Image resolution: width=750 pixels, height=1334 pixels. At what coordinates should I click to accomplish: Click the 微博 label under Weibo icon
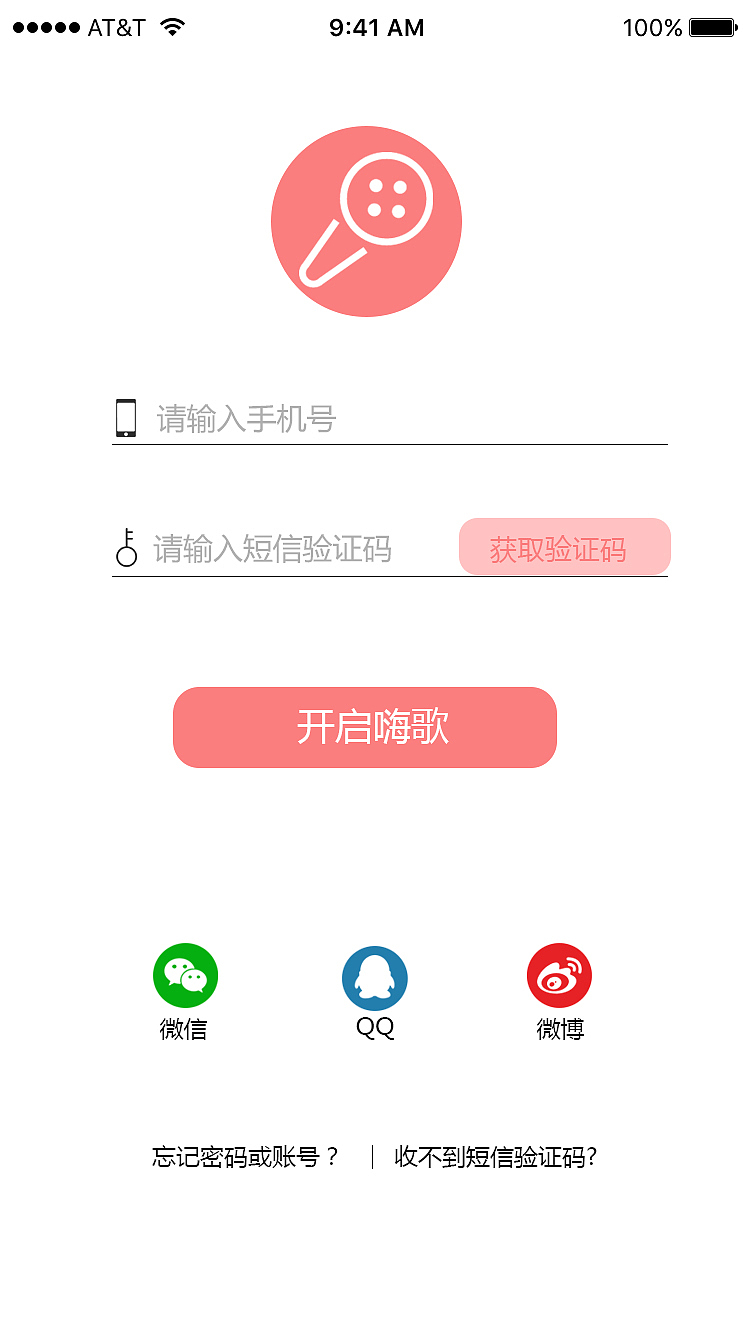tap(560, 1030)
